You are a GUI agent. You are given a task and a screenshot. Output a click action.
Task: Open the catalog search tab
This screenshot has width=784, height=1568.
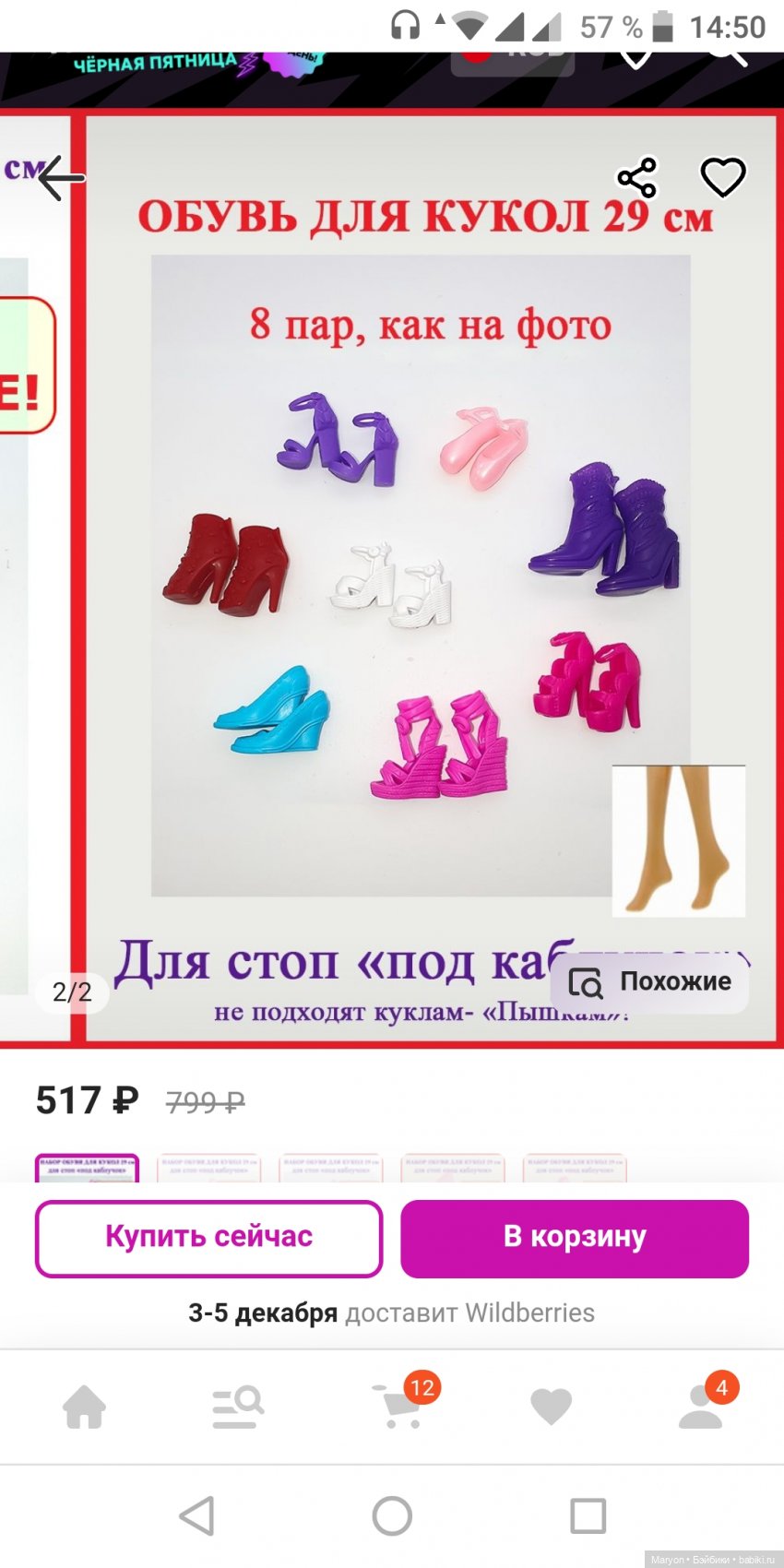(237, 1408)
